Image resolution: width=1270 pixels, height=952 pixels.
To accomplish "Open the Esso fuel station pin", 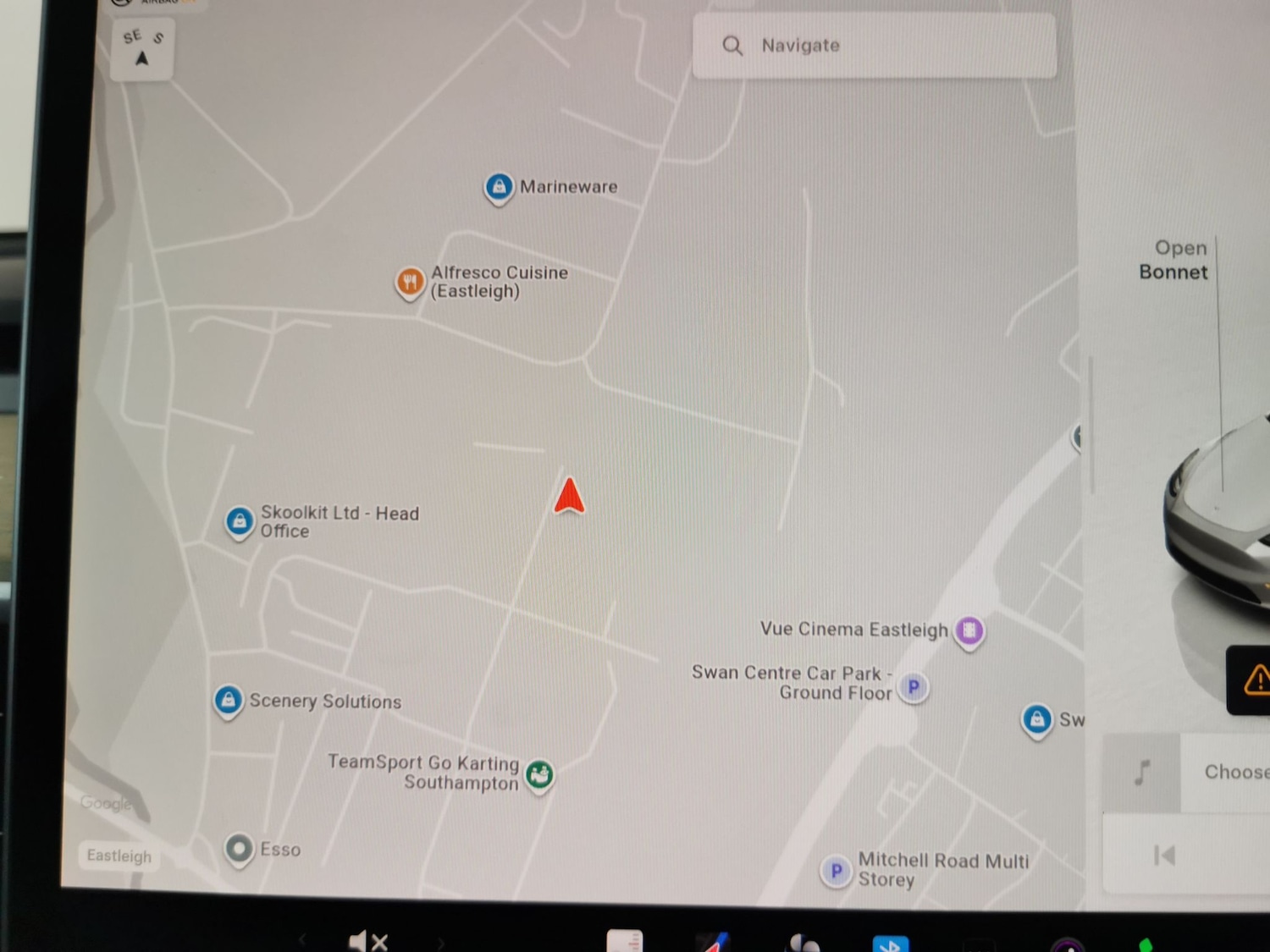I will [x=240, y=848].
